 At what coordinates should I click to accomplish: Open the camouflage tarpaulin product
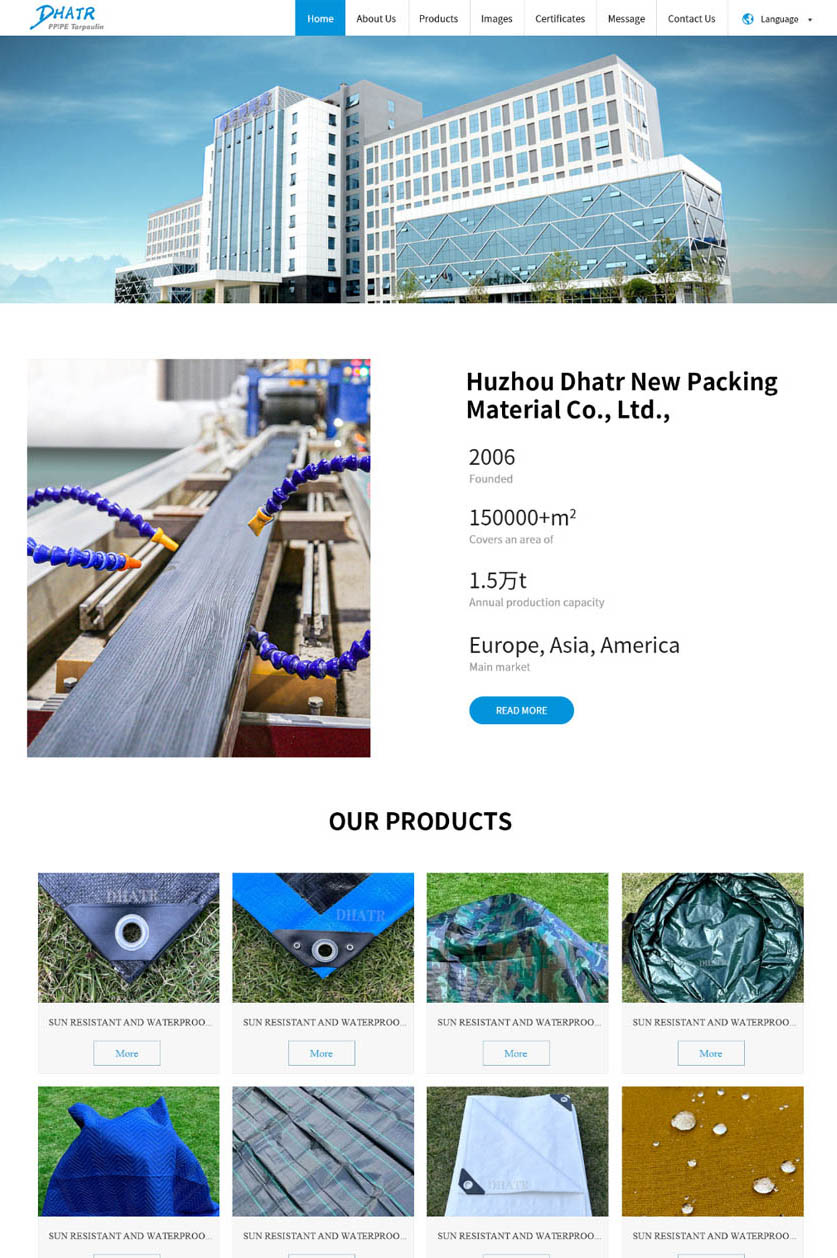click(x=517, y=937)
